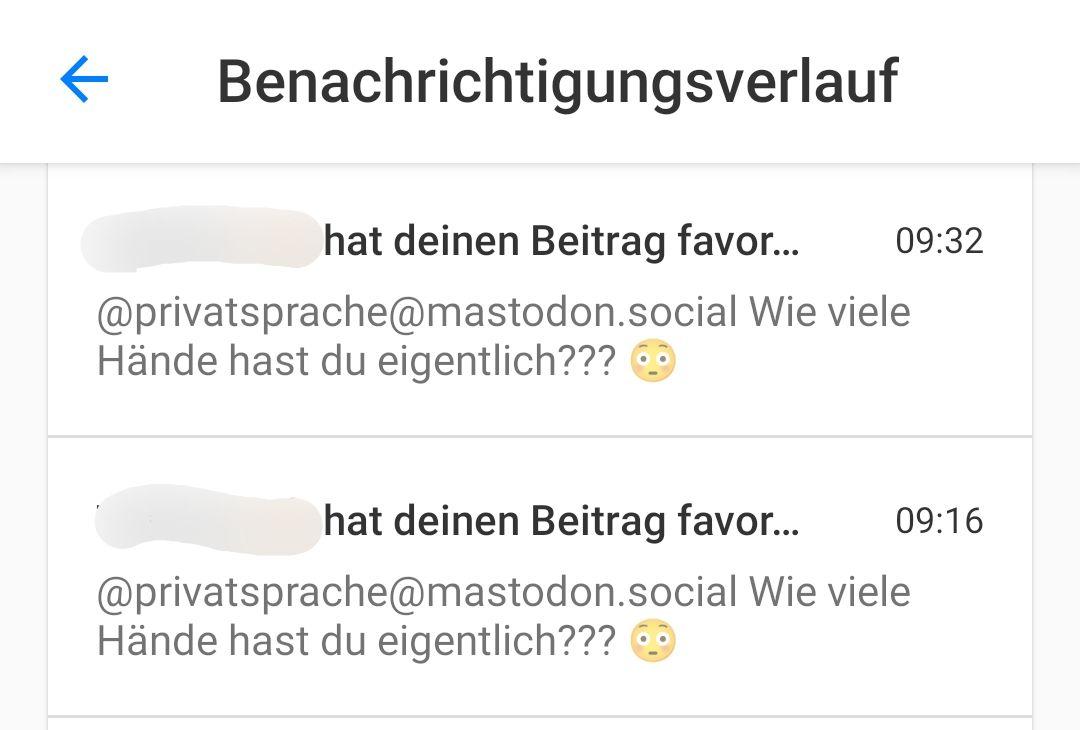
Task: Open the notification received at 09:16
Action: pos(540,577)
